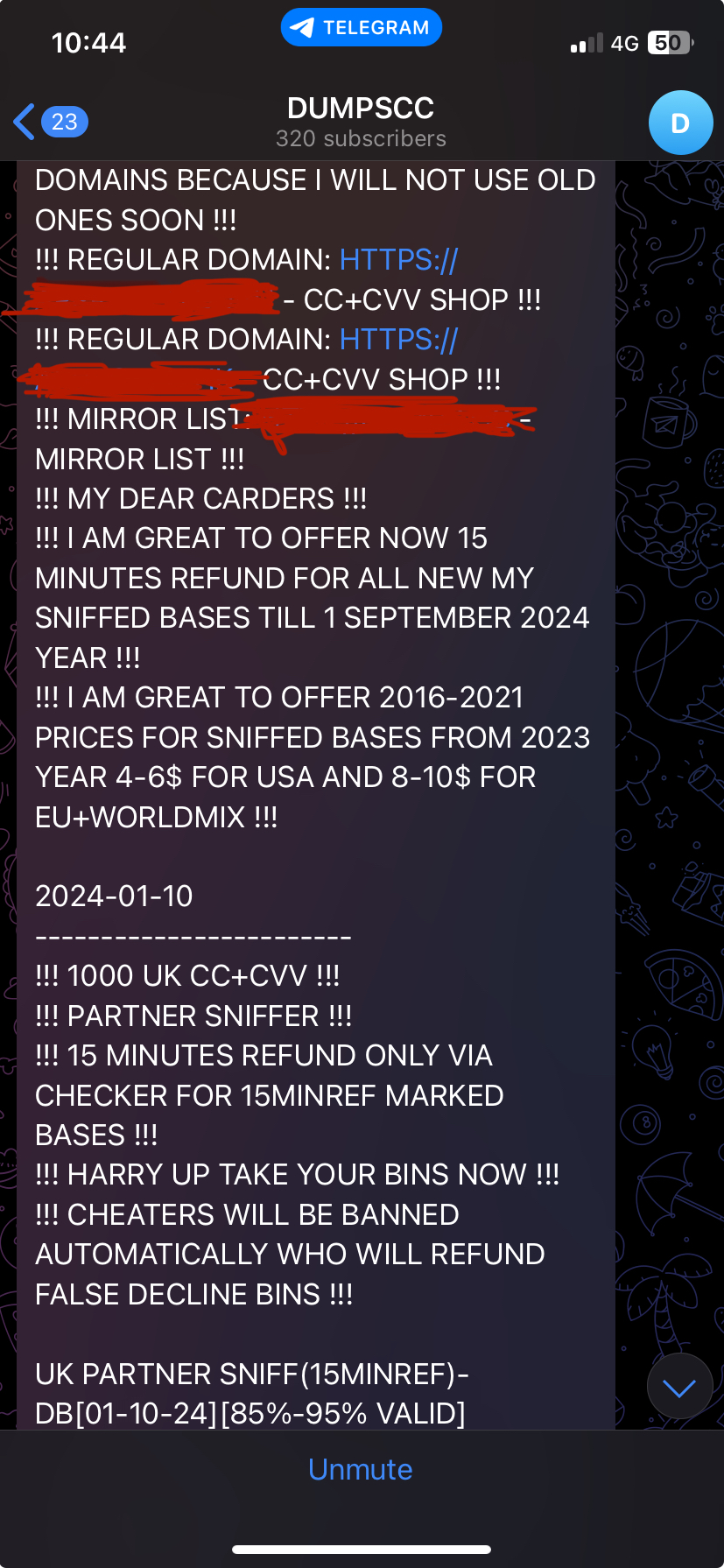Unmute this channel

[x=361, y=1469]
